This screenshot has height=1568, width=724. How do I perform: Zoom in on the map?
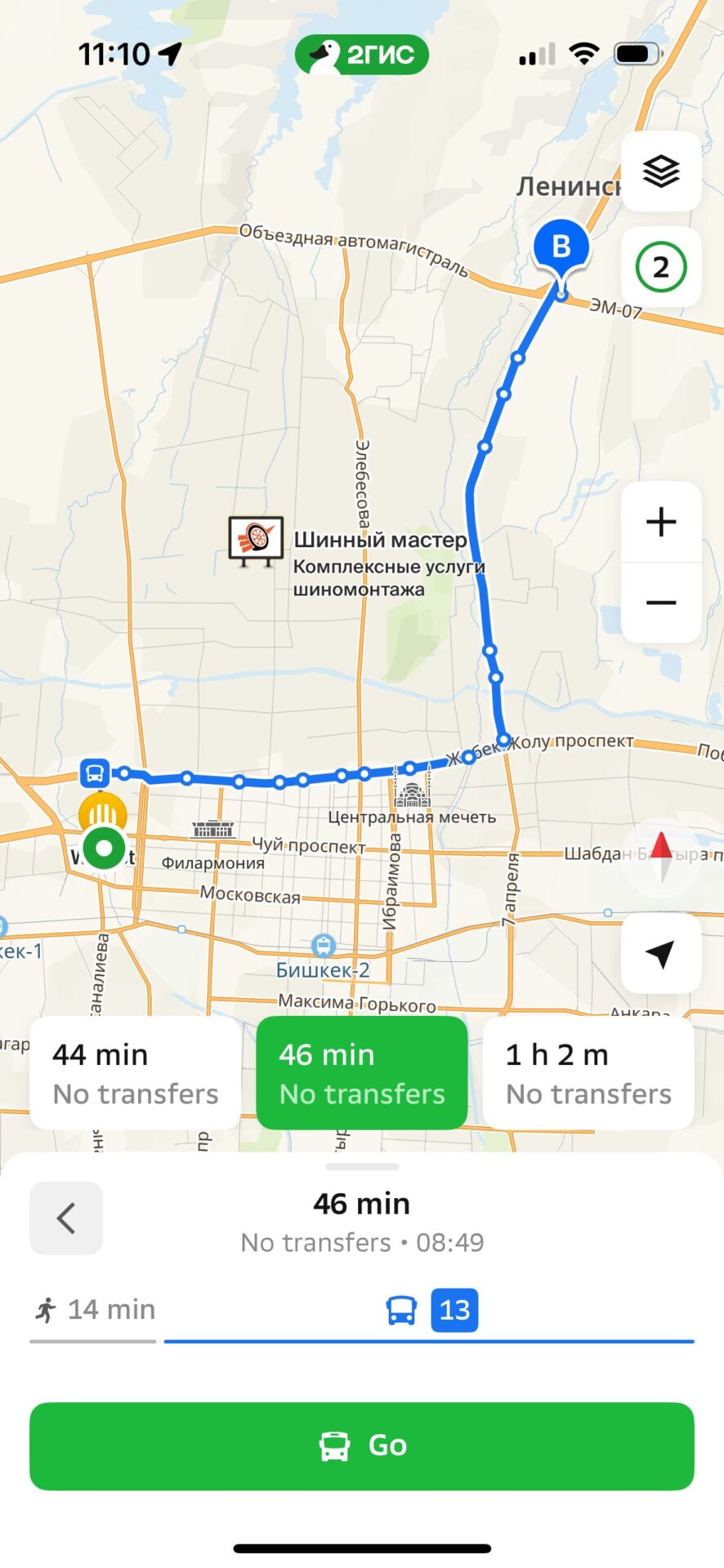[661, 522]
